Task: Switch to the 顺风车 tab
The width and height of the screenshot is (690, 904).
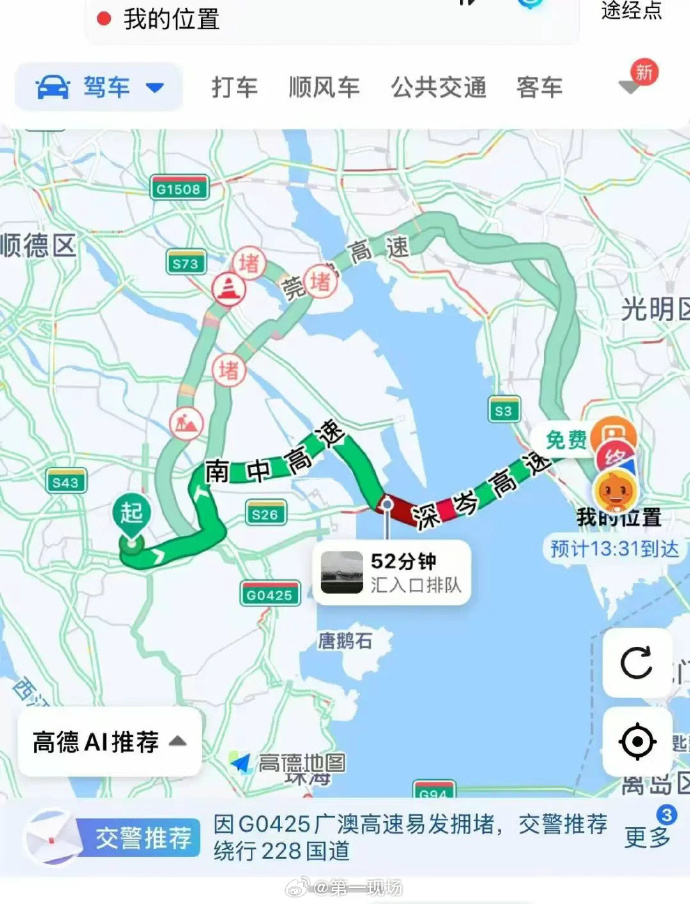Action: [x=324, y=88]
